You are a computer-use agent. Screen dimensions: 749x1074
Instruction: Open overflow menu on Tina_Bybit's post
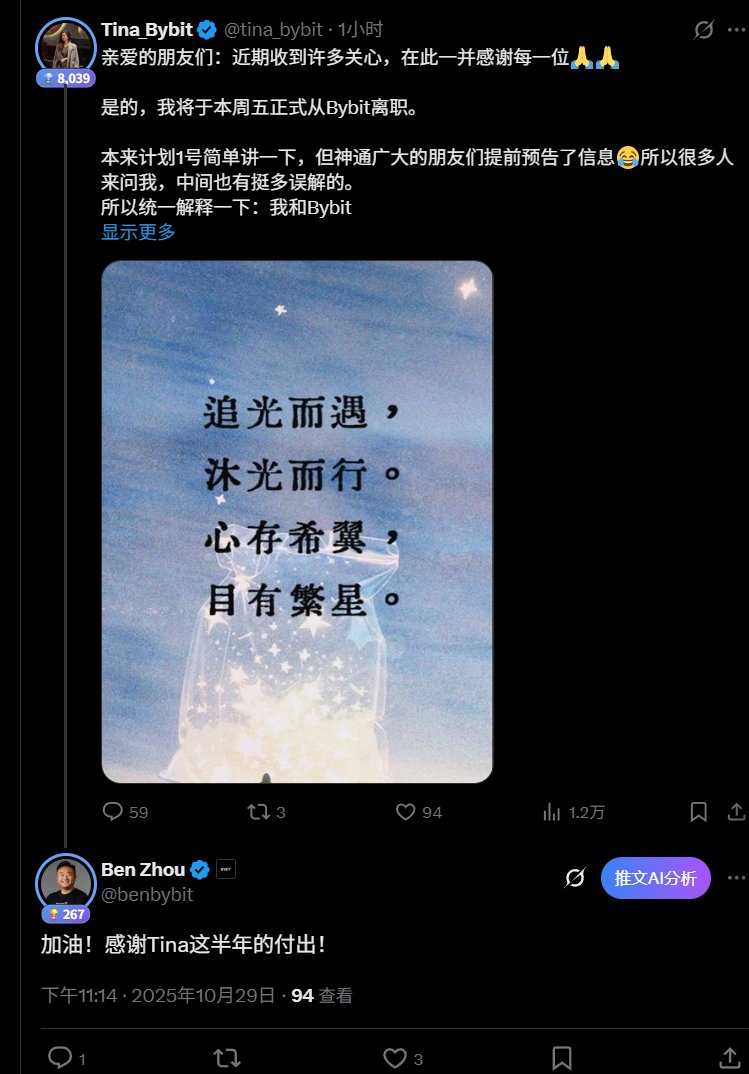click(737, 30)
